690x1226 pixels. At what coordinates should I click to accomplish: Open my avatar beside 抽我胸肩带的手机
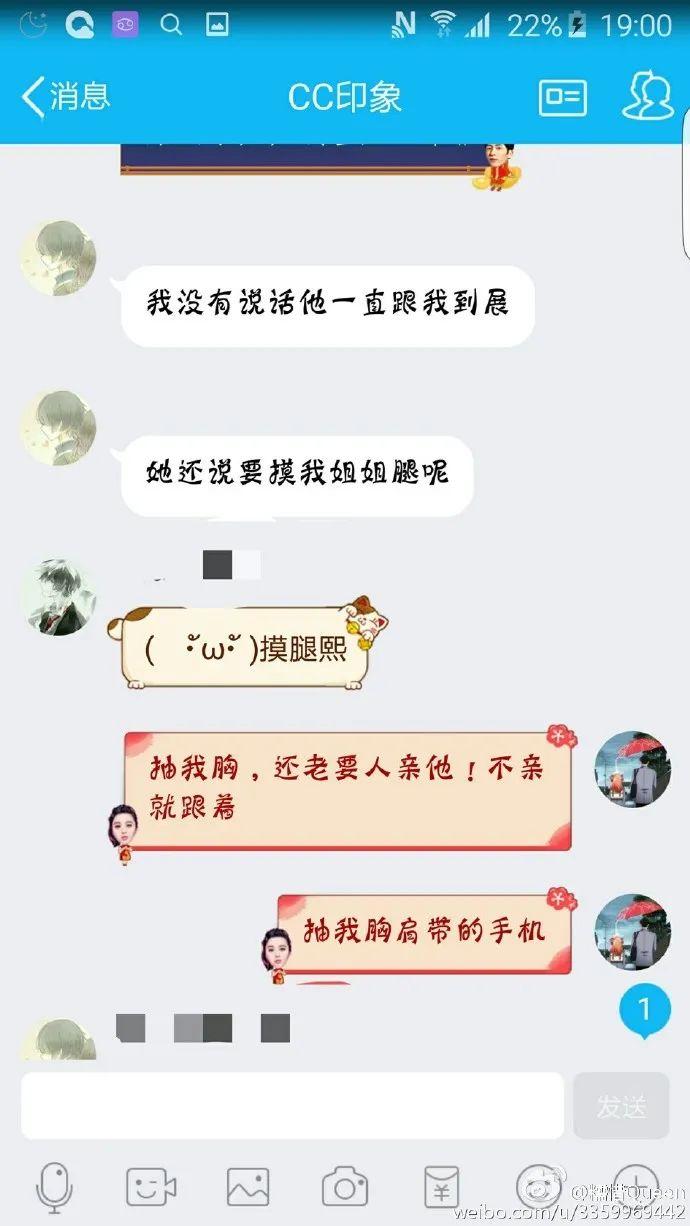632,932
